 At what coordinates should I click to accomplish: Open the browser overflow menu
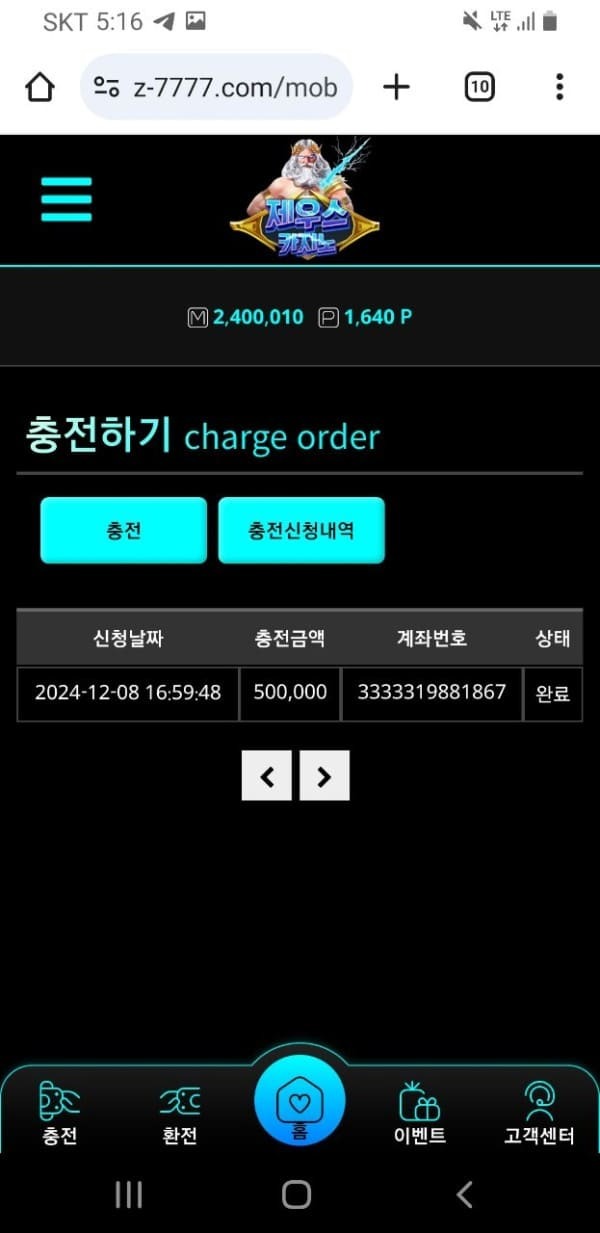[x=560, y=87]
